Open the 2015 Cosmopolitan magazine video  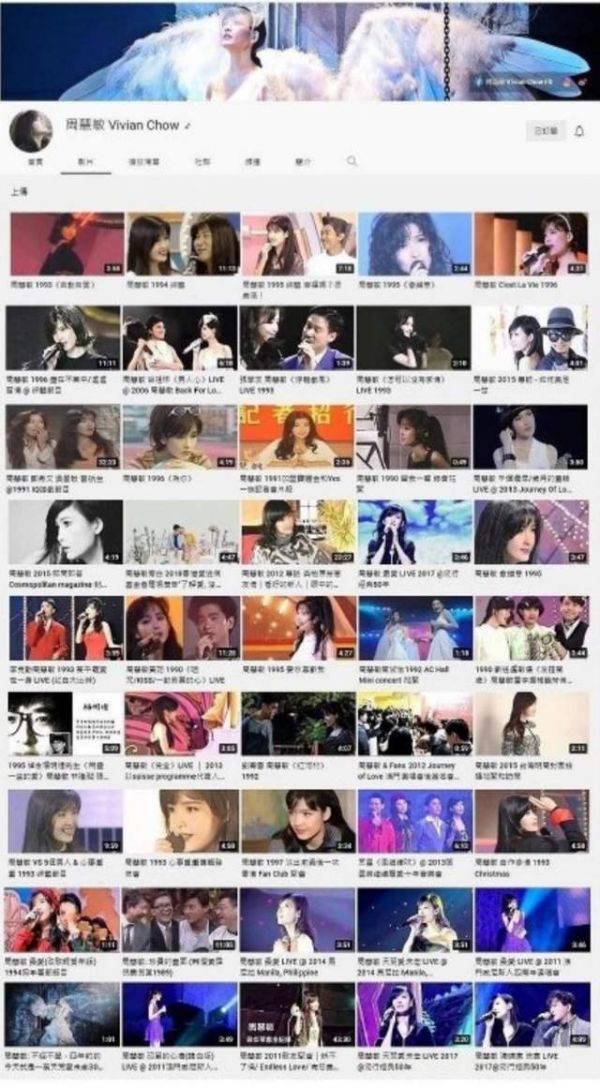pyautogui.click(x=64, y=531)
